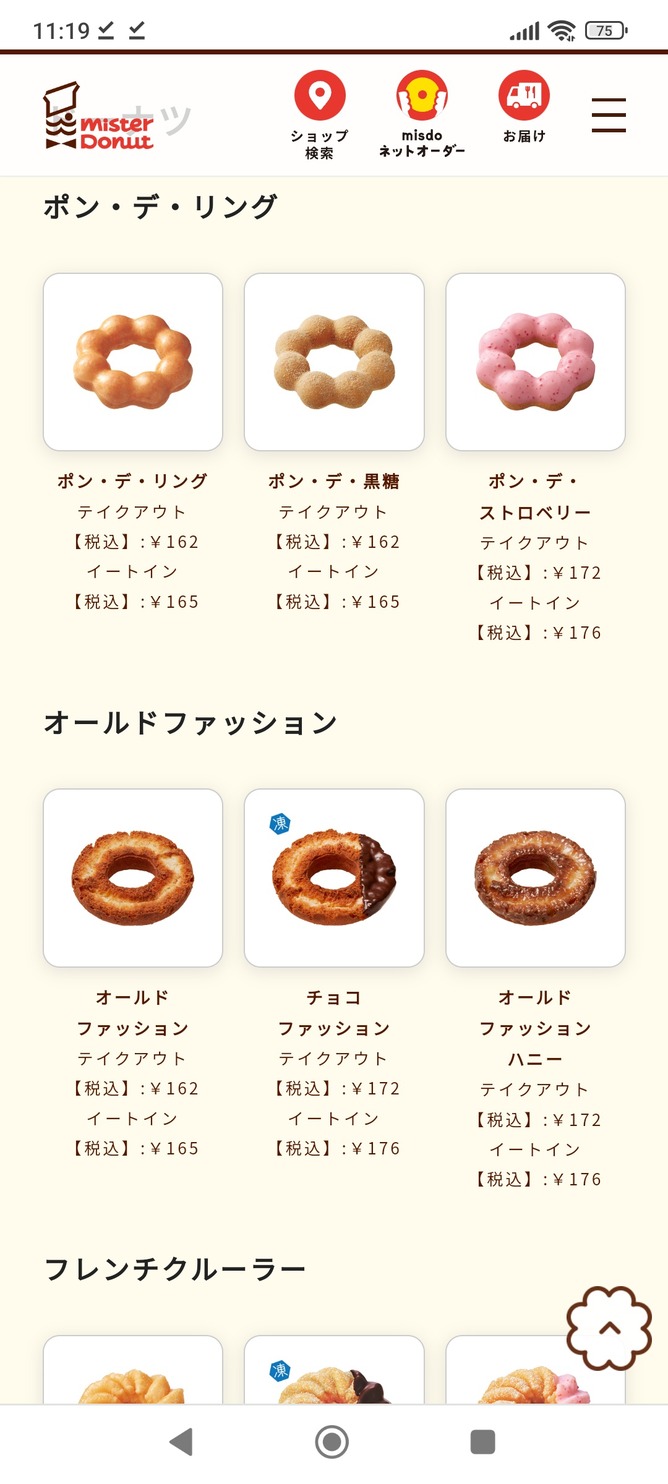
Task: Open お届け delivery option
Action: [524, 108]
